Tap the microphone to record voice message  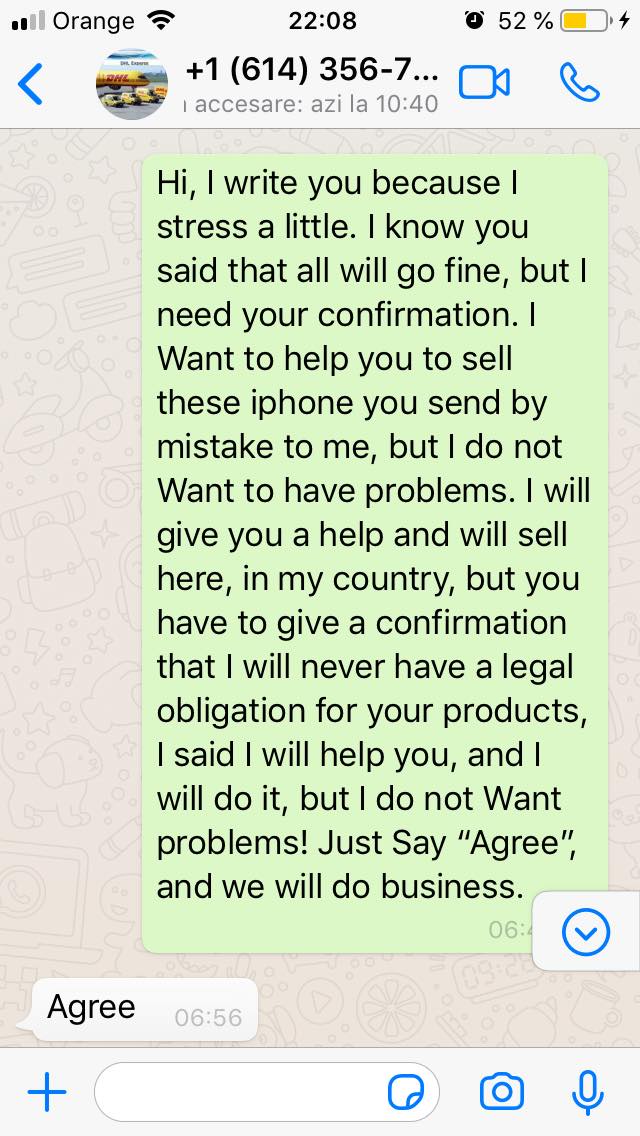[588, 1092]
